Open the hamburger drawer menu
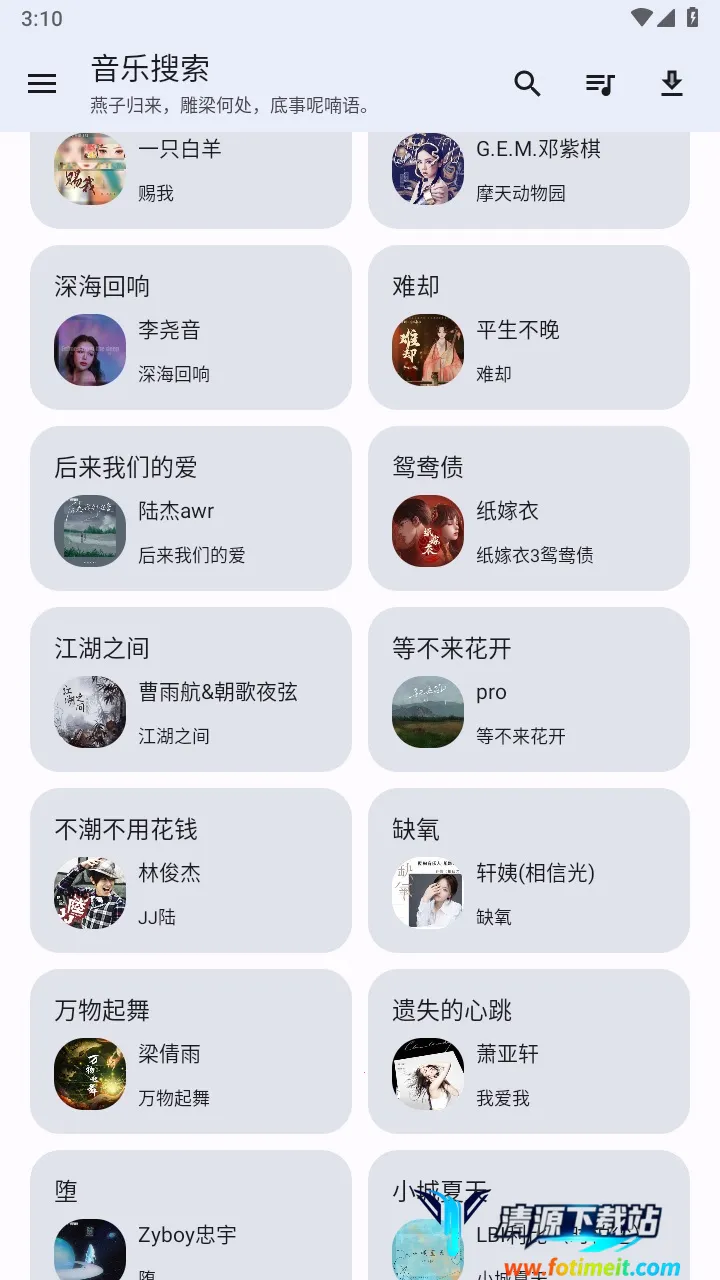Screen dimensions: 720x1280 coord(42,84)
